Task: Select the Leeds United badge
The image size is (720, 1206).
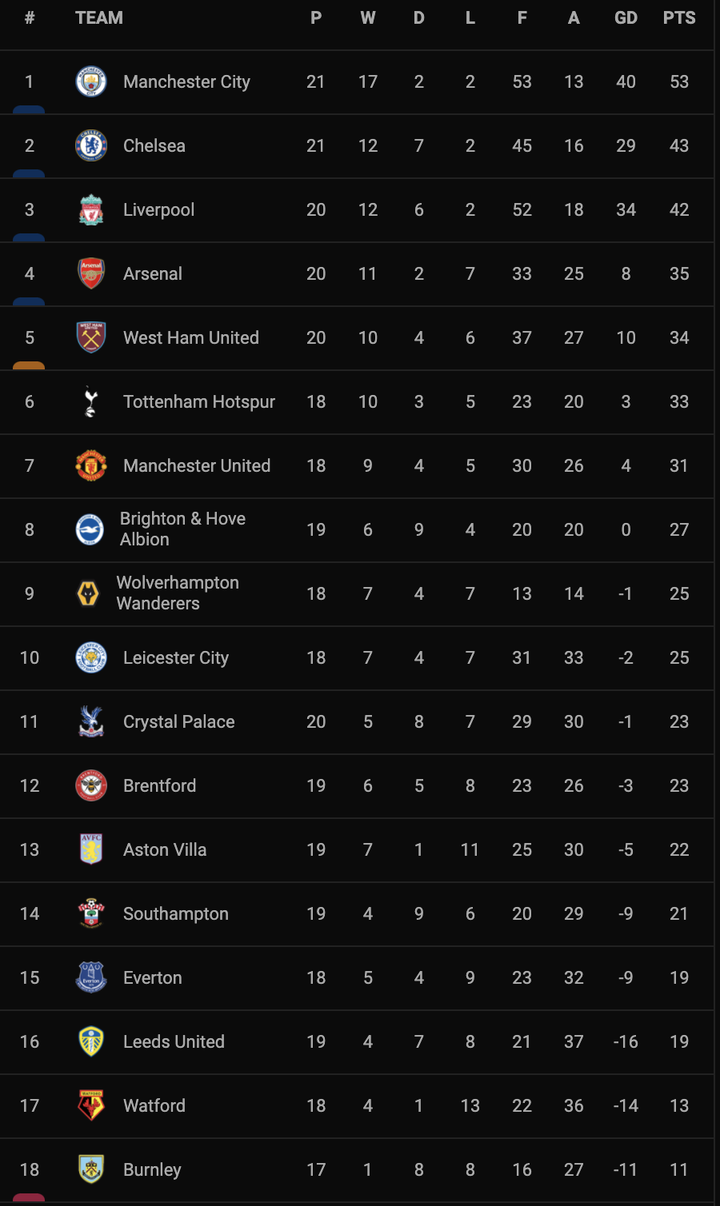Action: [x=90, y=1042]
